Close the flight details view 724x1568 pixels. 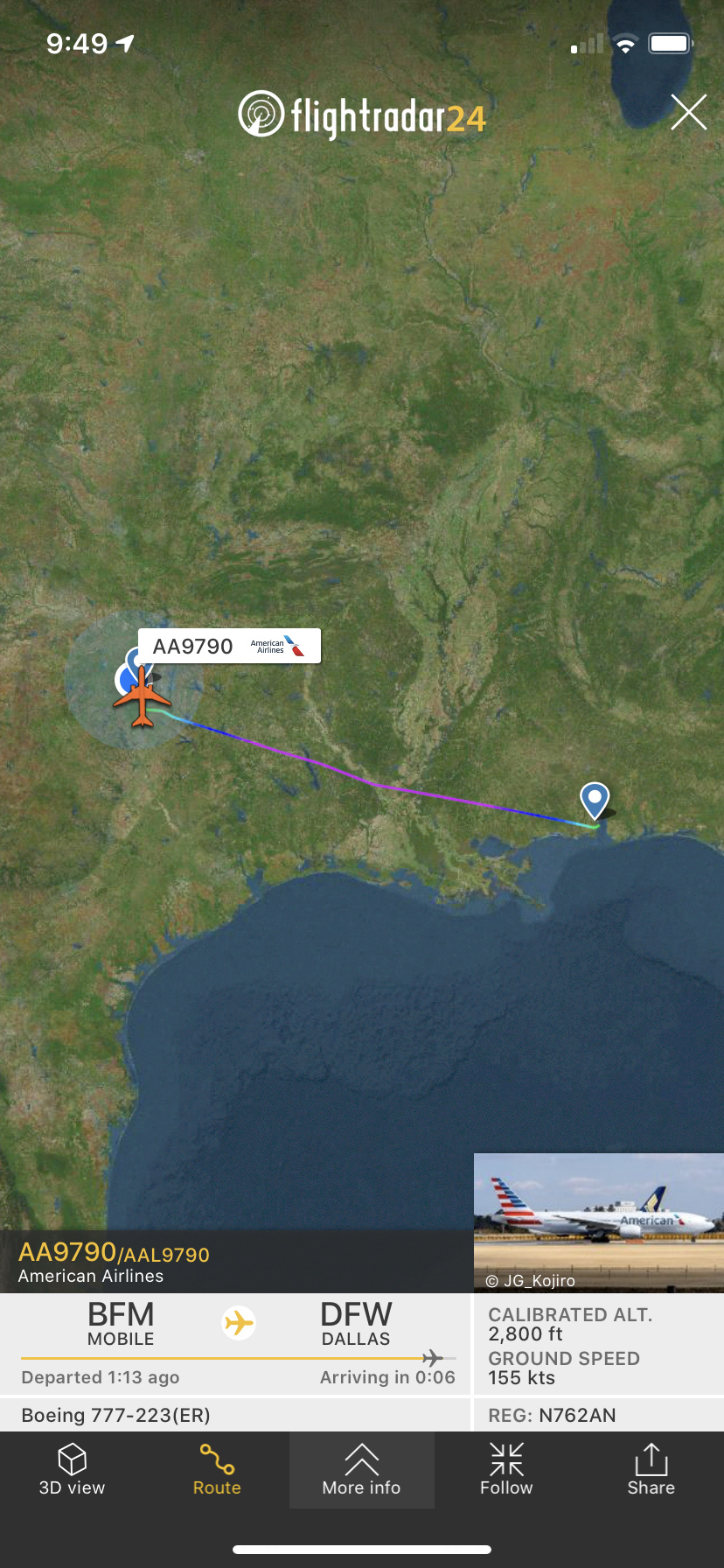[x=688, y=113]
